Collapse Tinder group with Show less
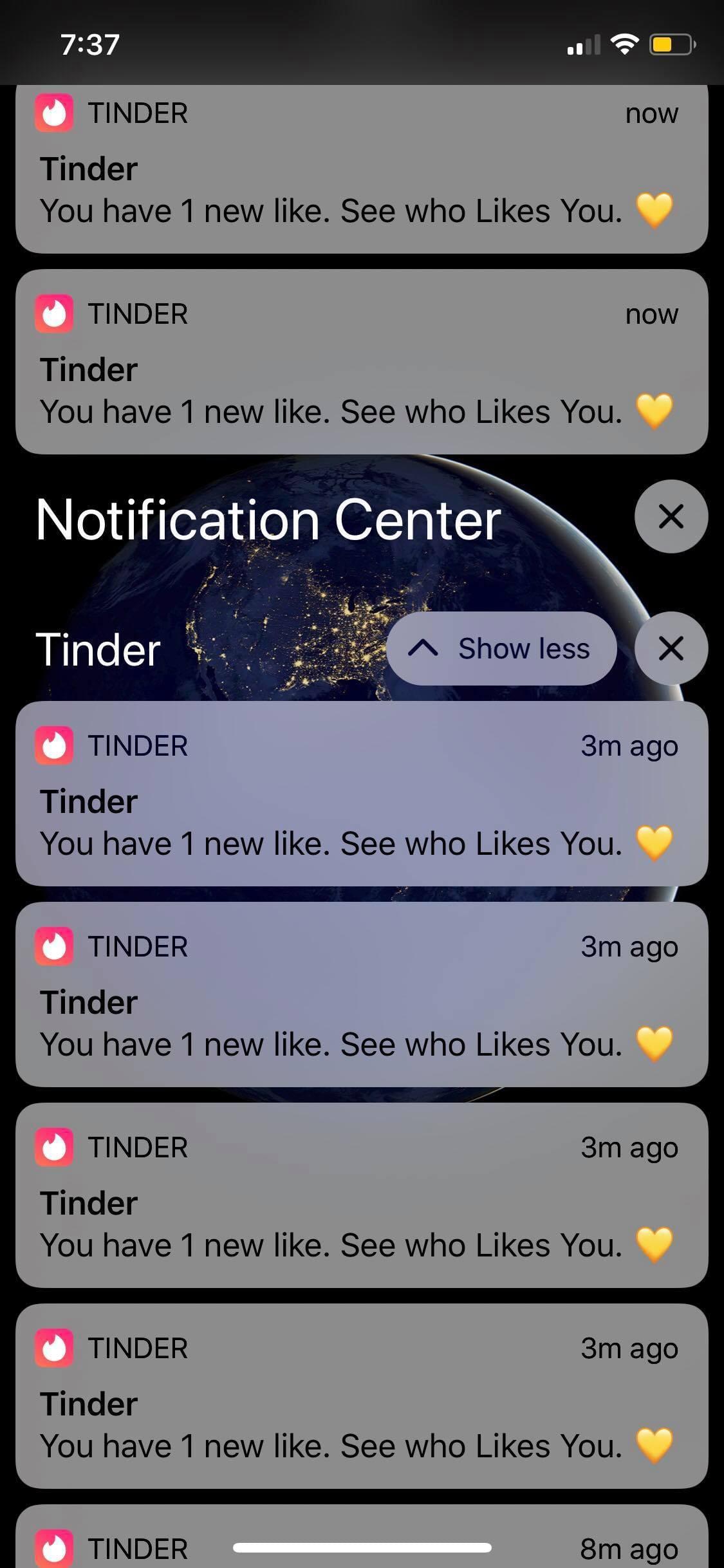Viewport: 724px width, 1568px height. coord(501,648)
